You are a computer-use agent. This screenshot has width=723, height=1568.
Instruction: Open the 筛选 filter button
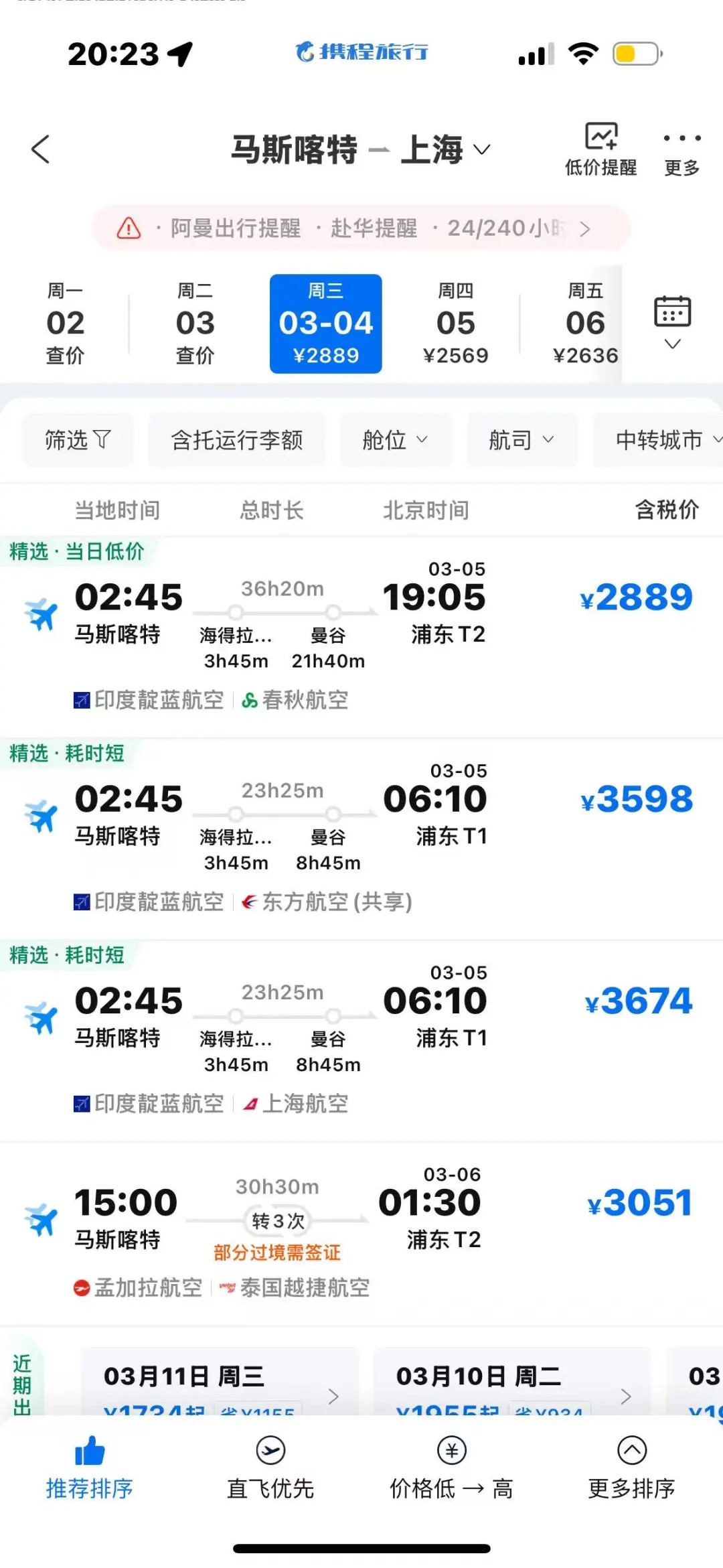(78, 441)
